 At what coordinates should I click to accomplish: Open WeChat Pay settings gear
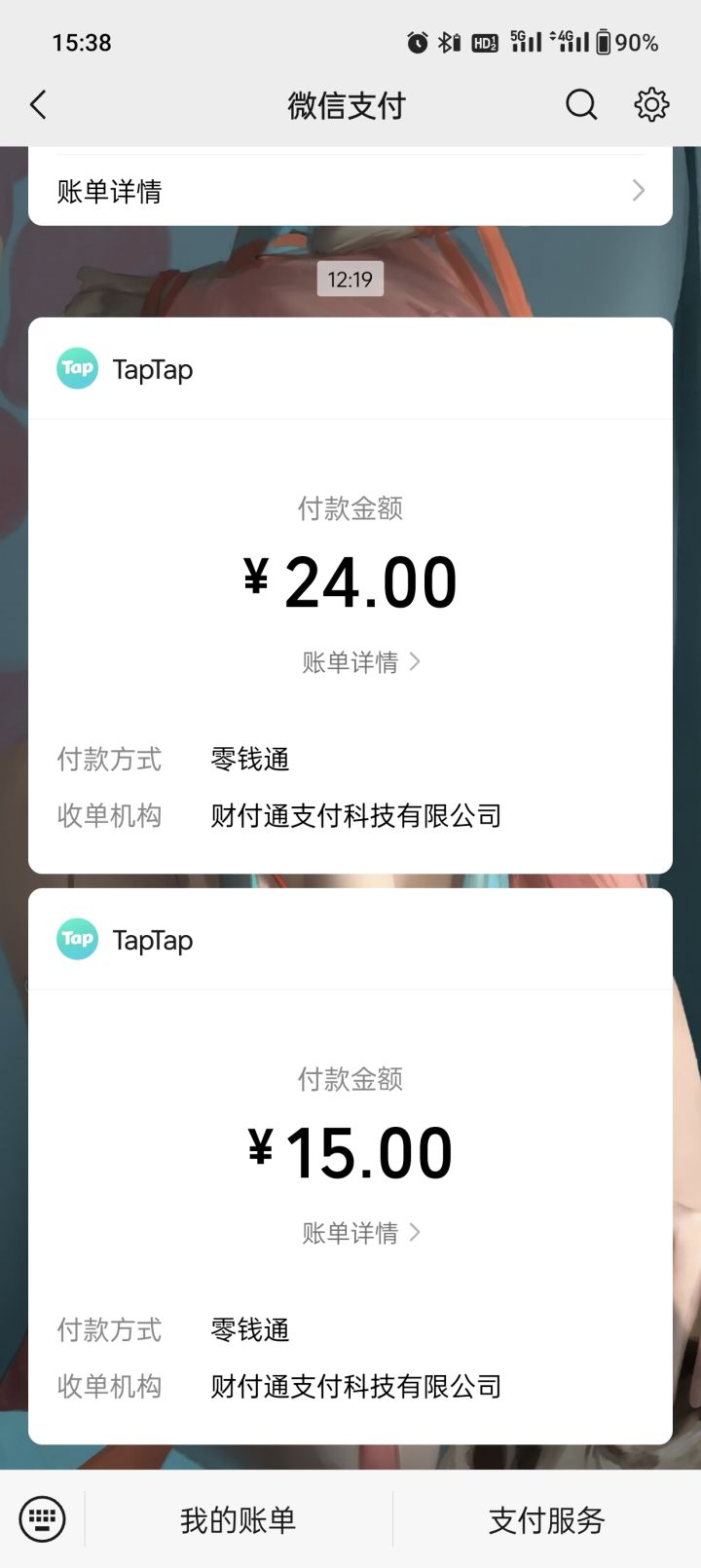(x=650, y=104)
